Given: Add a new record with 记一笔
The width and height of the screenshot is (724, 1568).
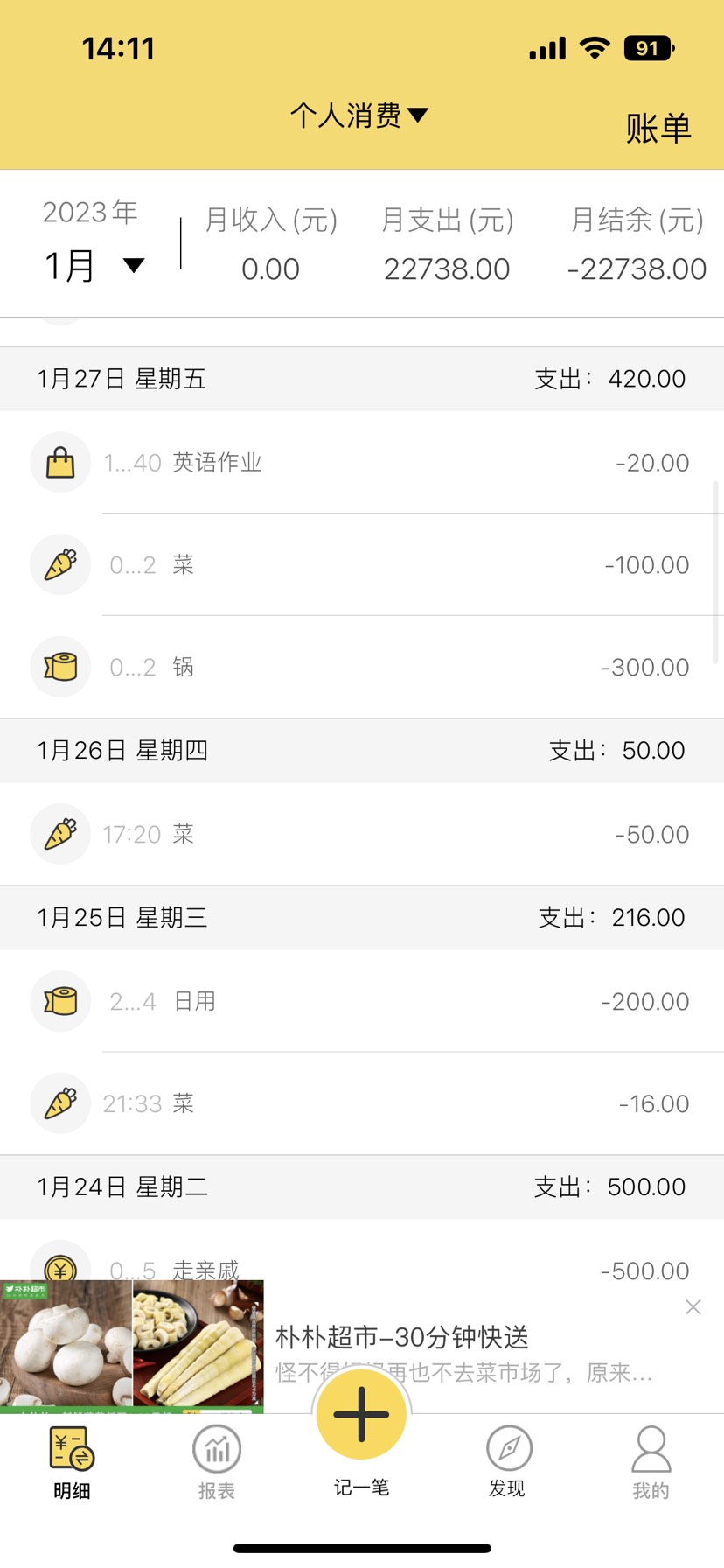Looking at the screenshot, I should (x=361, y=1416).
